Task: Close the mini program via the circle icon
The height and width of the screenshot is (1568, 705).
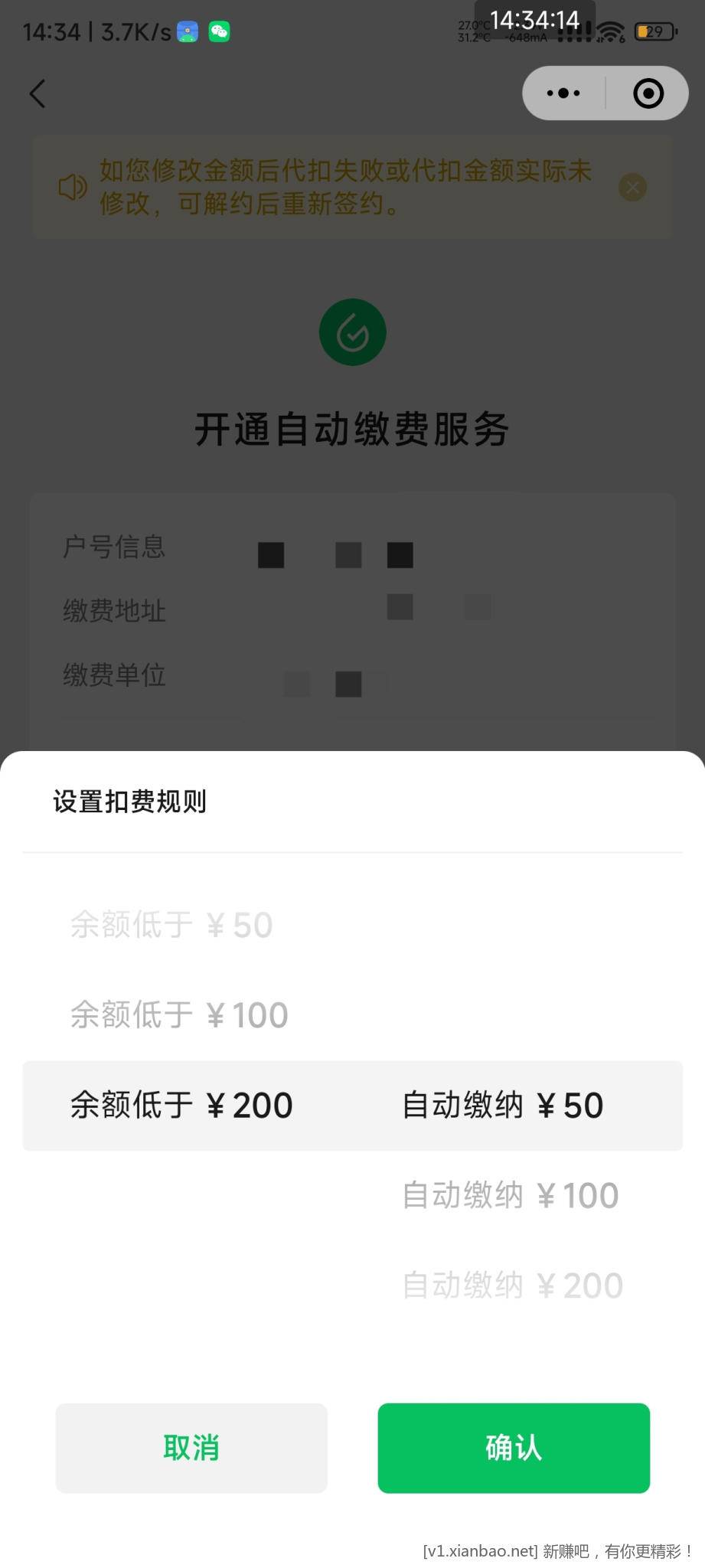Action: [648, 93]
